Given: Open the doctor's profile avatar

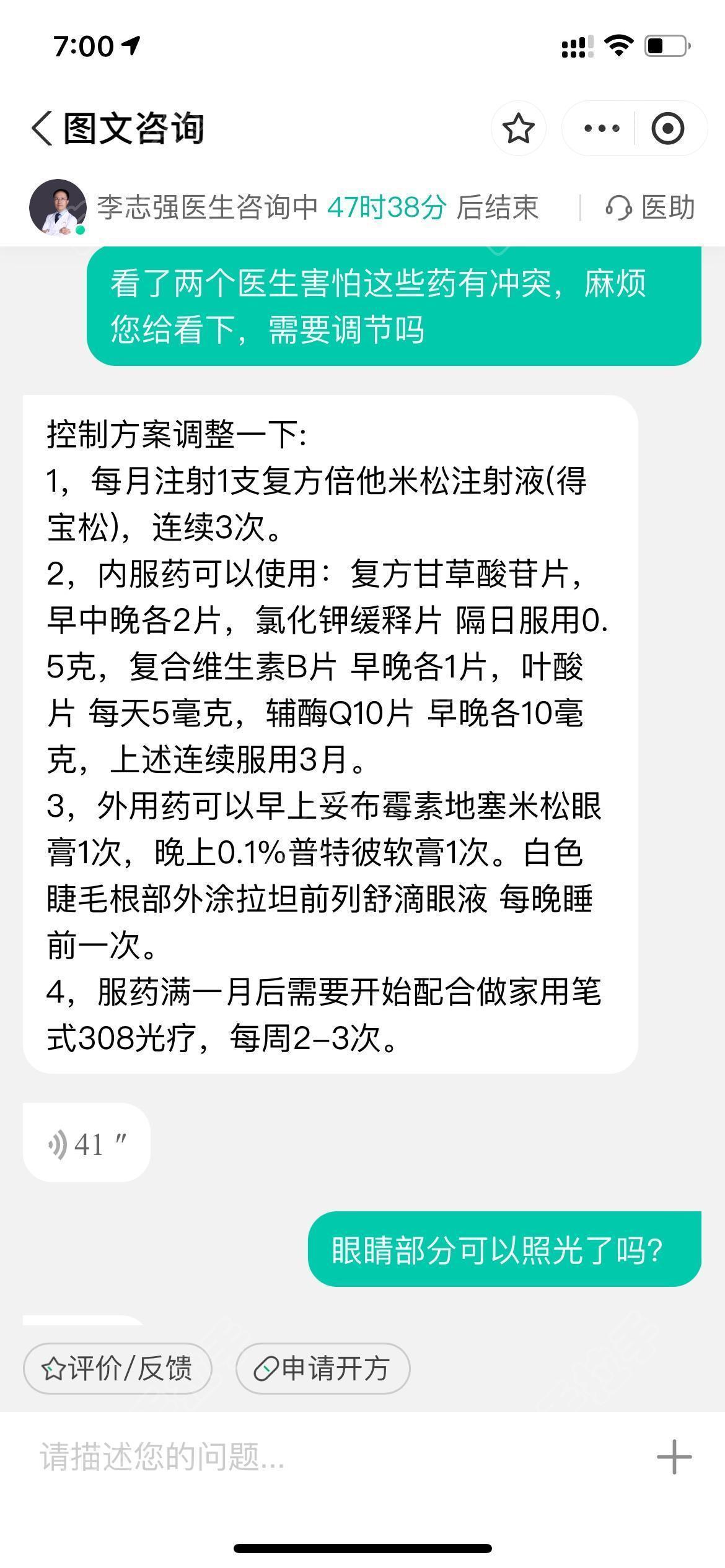Looking at the screenshot, I should click(x=58, y=207).
